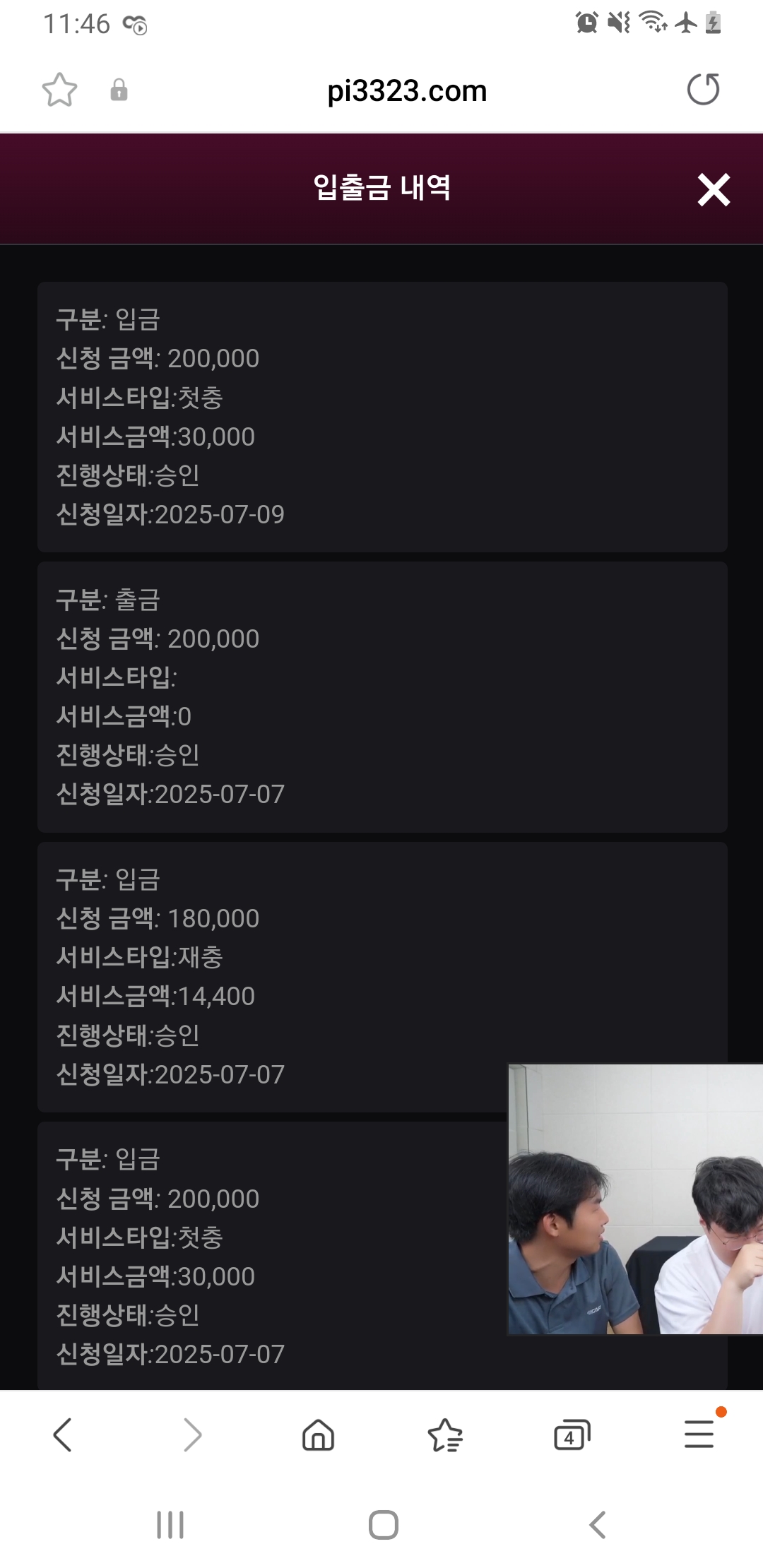Image resolution: width=763 pixels, height=1568 pixels.
Task: Go forward in browser history
Action: click(192, 1435)
